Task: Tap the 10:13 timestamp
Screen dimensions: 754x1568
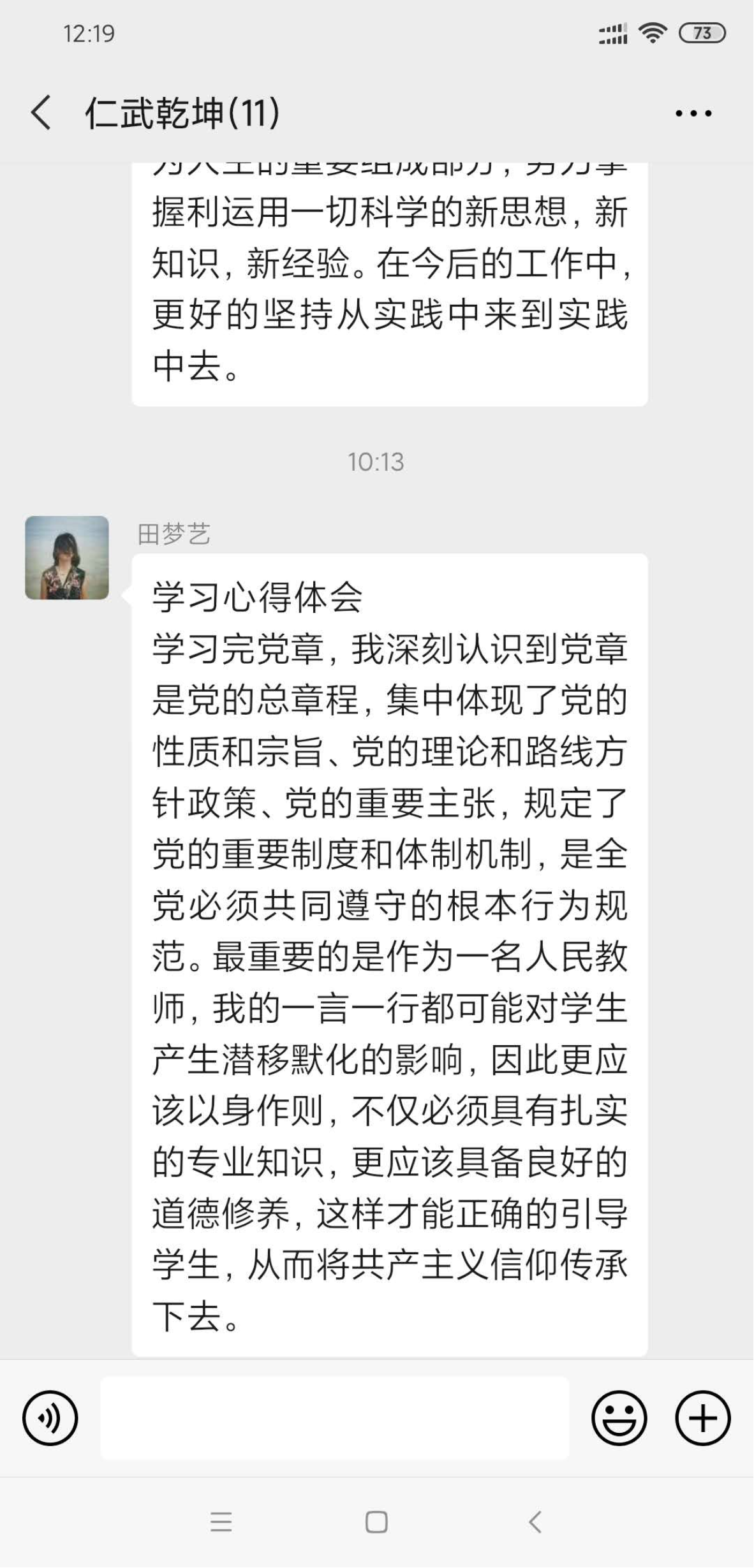Action: pos(376,462)
